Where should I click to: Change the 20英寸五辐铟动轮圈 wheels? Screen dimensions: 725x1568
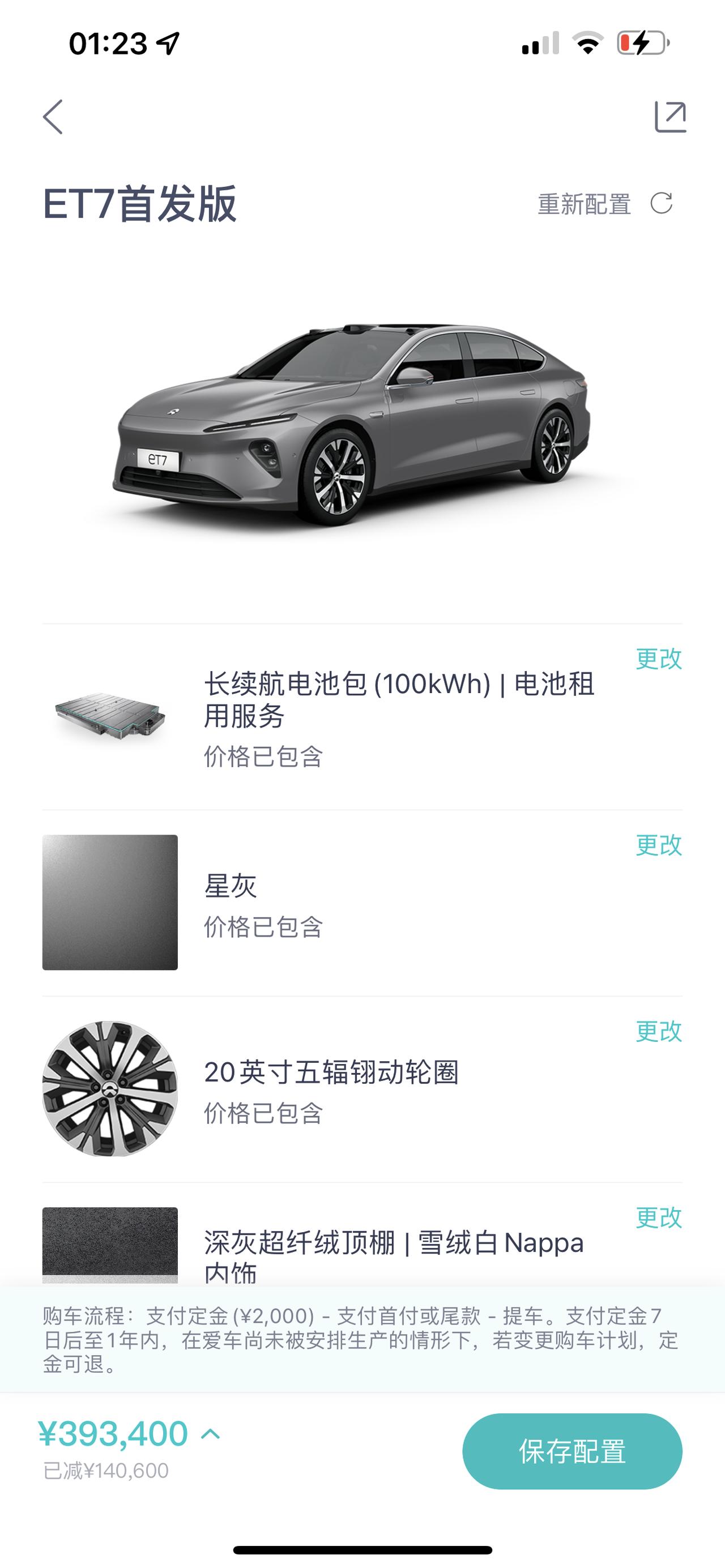pos(659,1031)
